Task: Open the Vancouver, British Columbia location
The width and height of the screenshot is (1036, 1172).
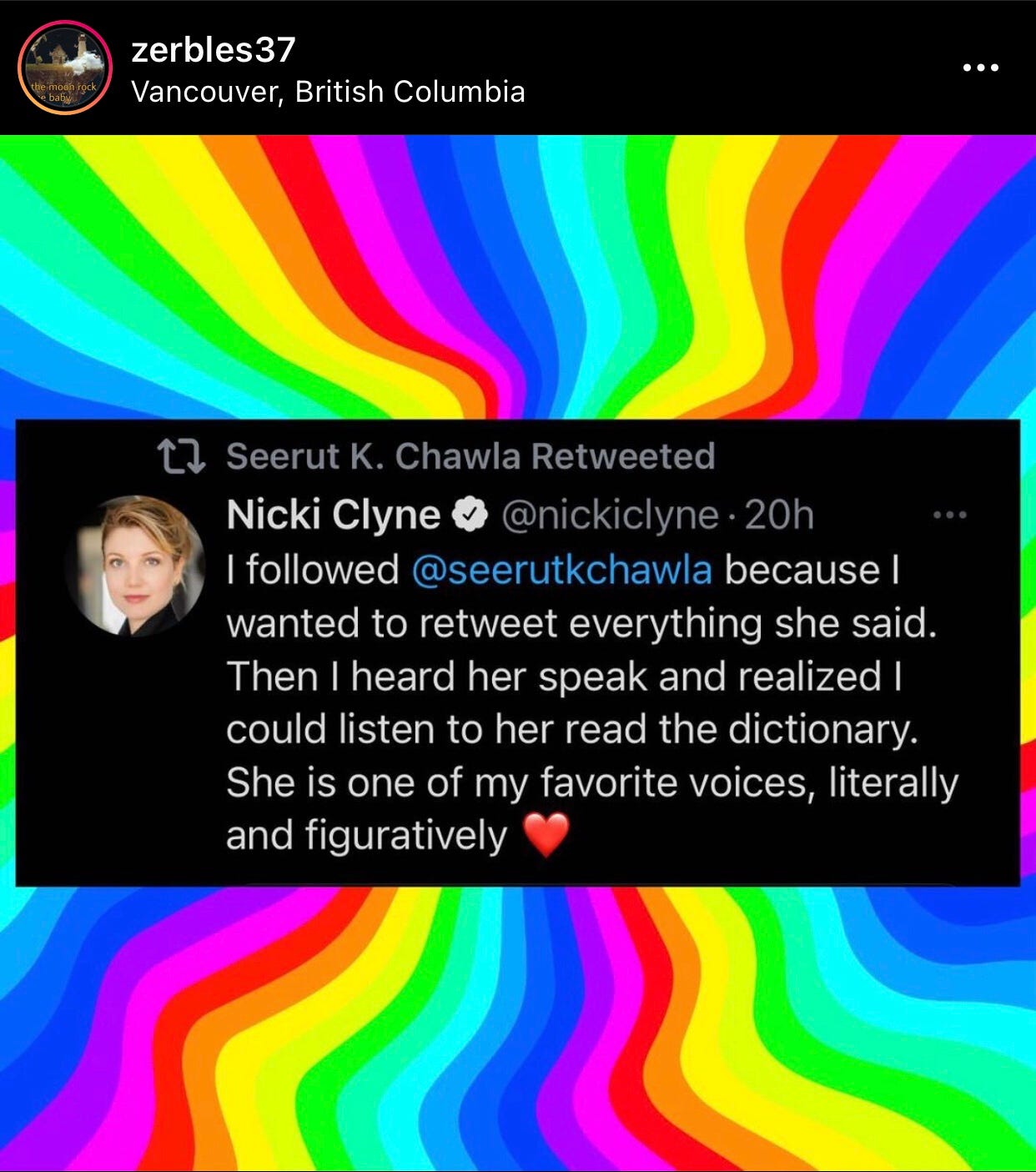Action: coord(328,92)
